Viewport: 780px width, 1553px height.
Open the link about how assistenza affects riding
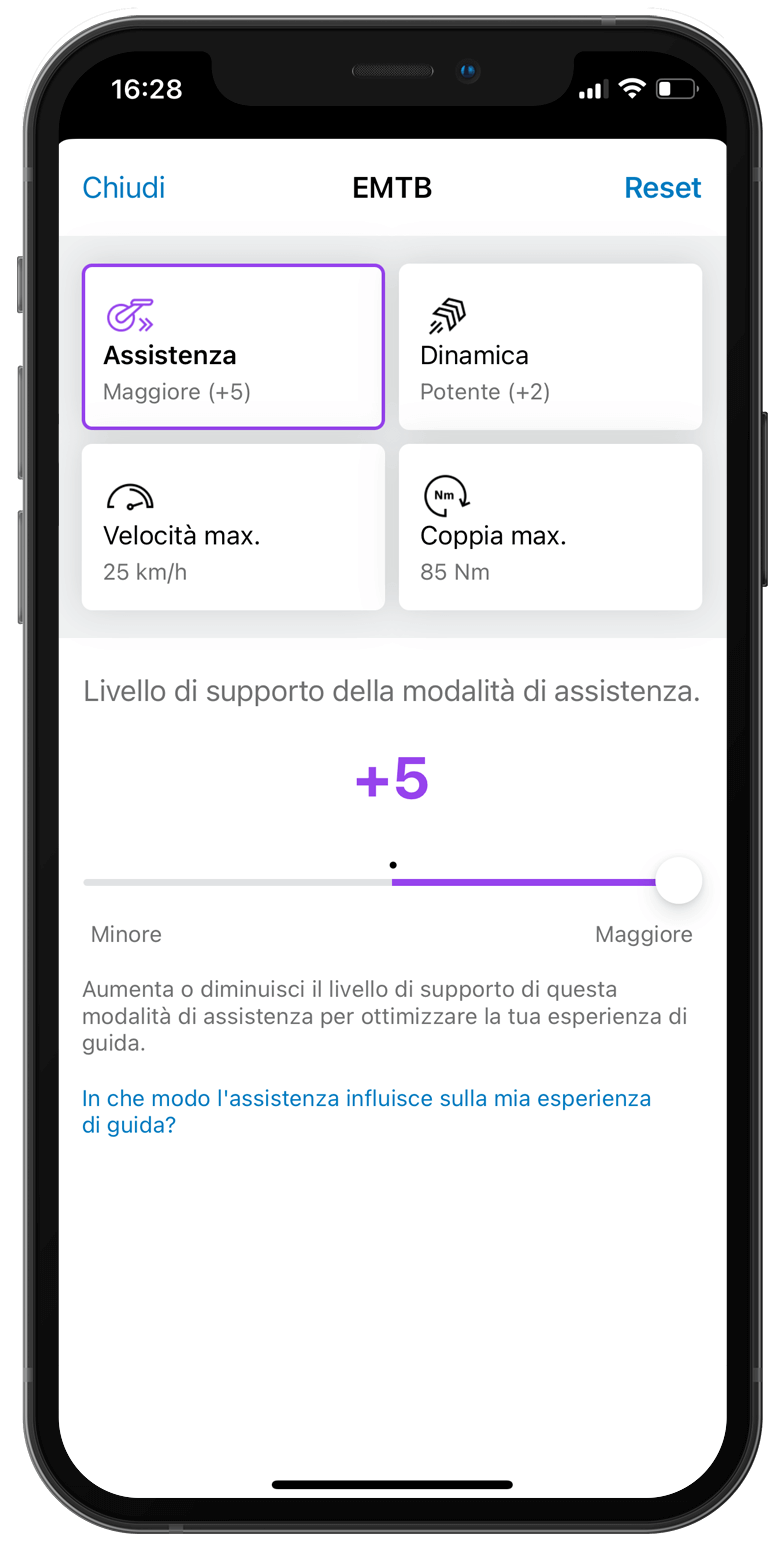tap(366, 1111)
